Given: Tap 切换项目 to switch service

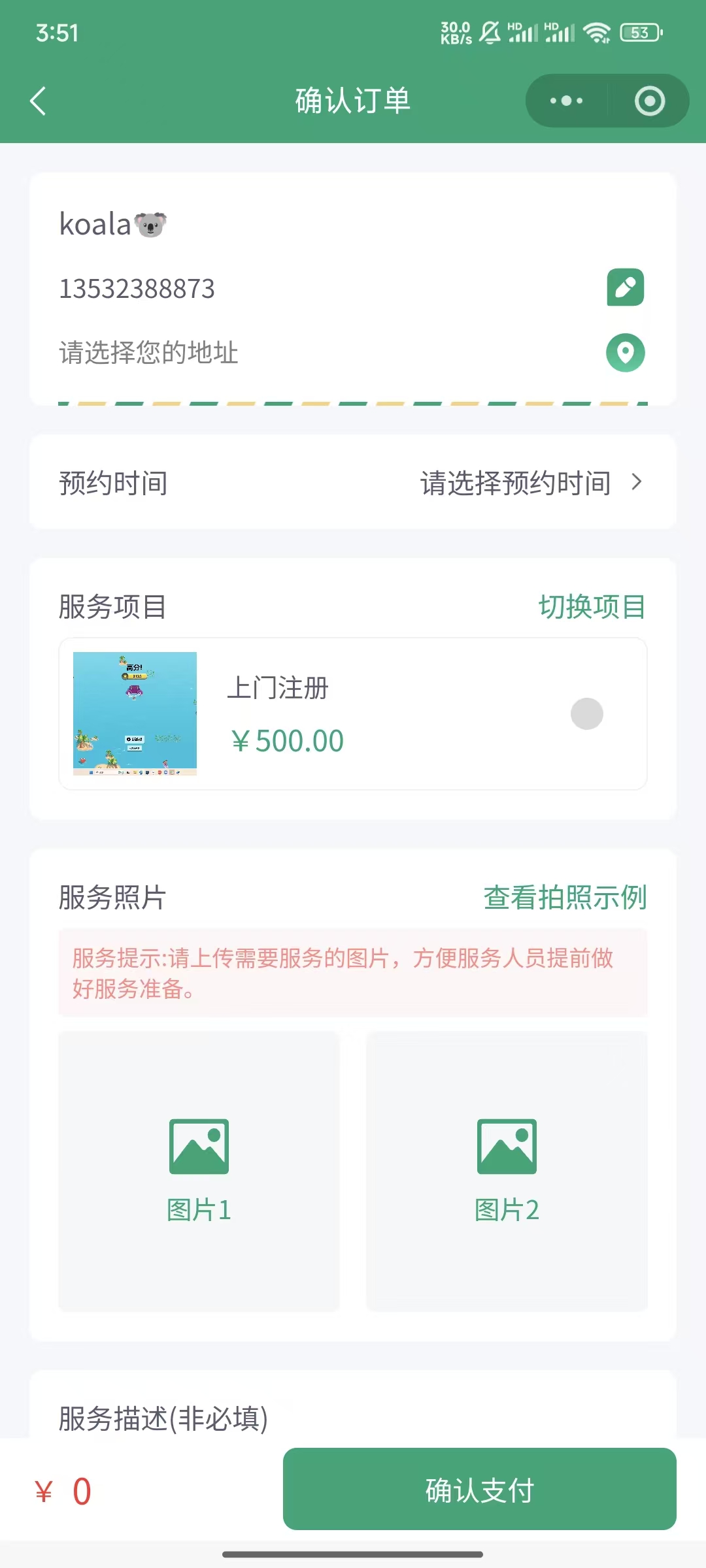Looking at the screenshot, I should [592, 607].
